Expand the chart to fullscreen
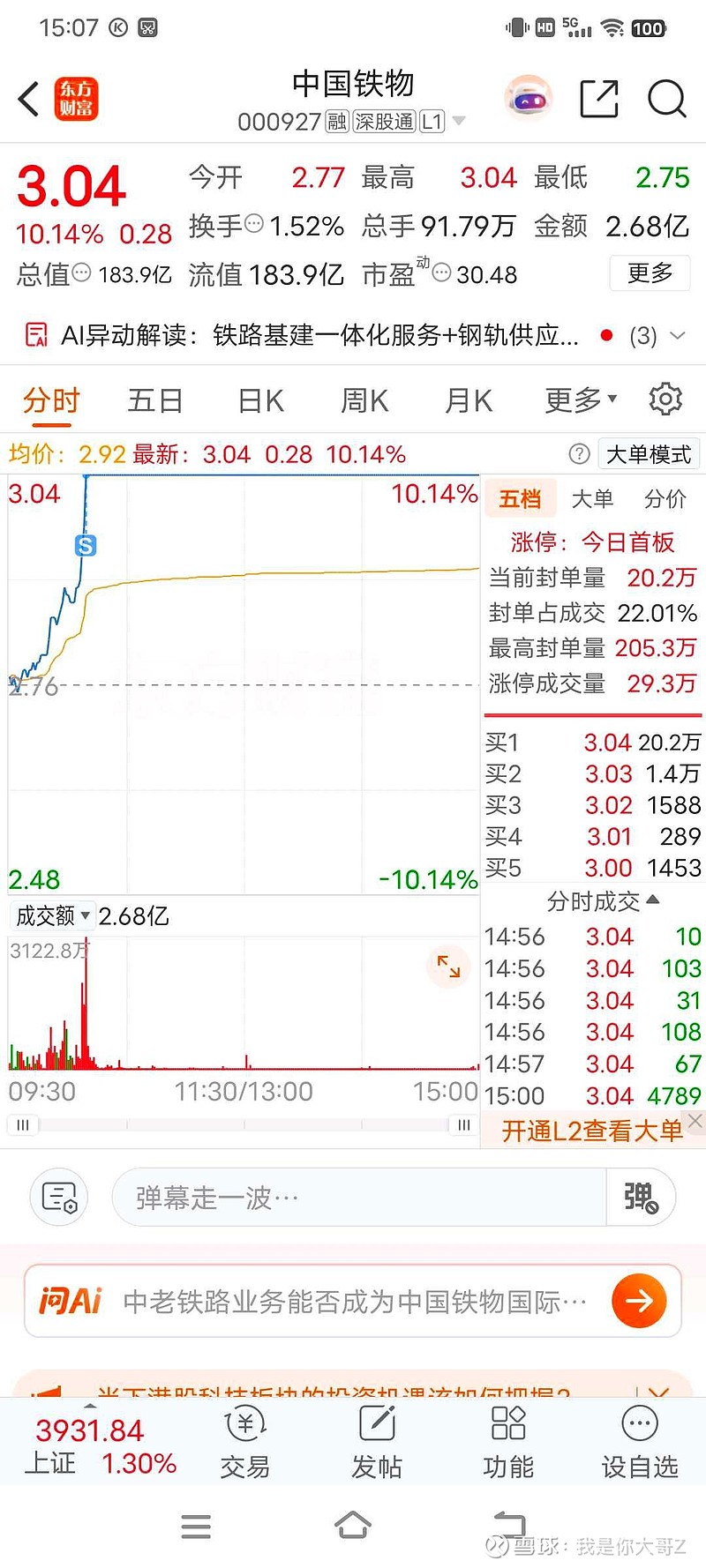The width and height of the screenshot is (706, 1568). pos(449,966)
